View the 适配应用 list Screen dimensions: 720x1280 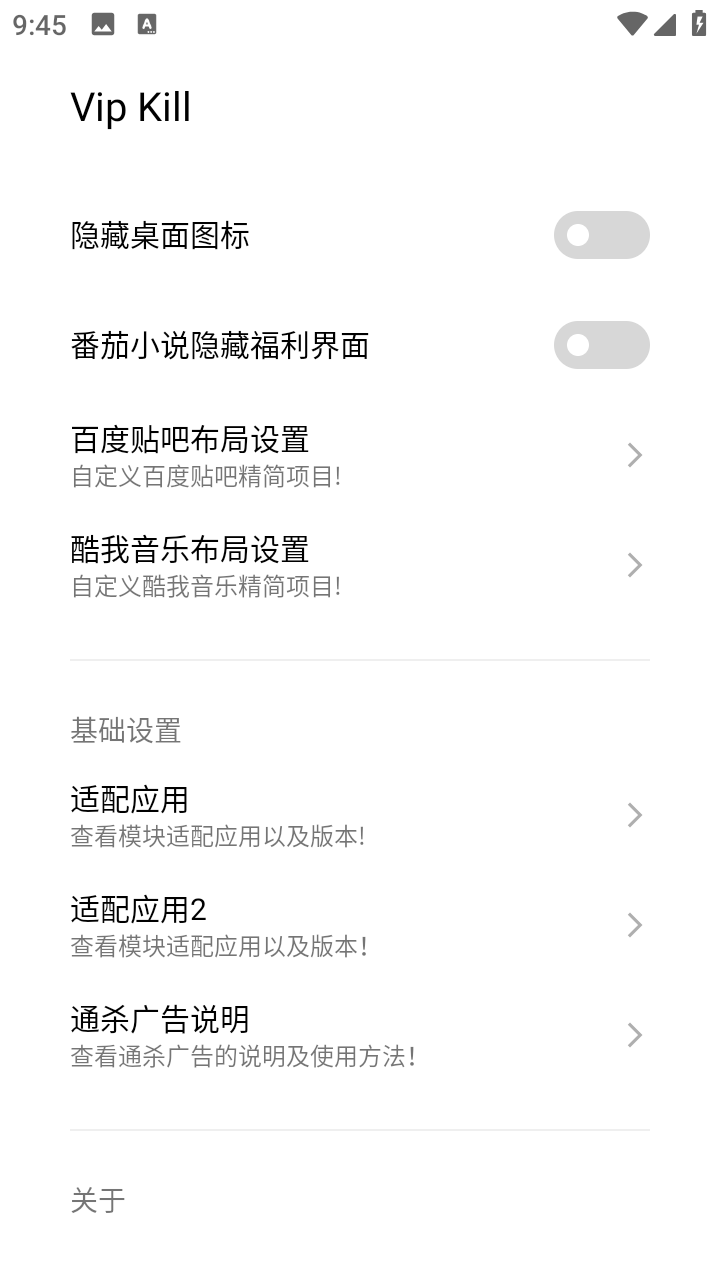pos(358,815)
